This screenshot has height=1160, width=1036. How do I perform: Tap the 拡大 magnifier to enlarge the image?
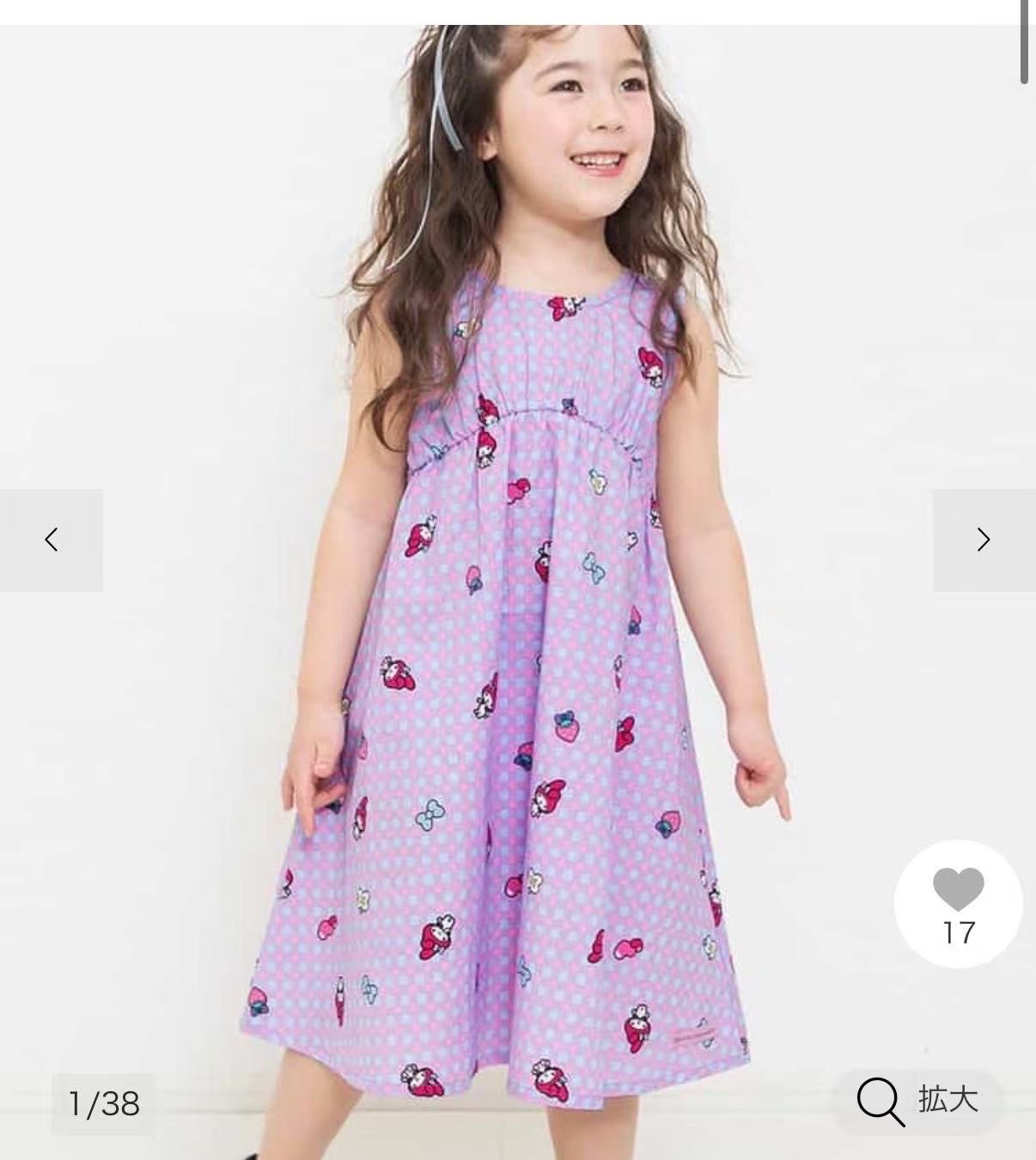coord(917,1101)
